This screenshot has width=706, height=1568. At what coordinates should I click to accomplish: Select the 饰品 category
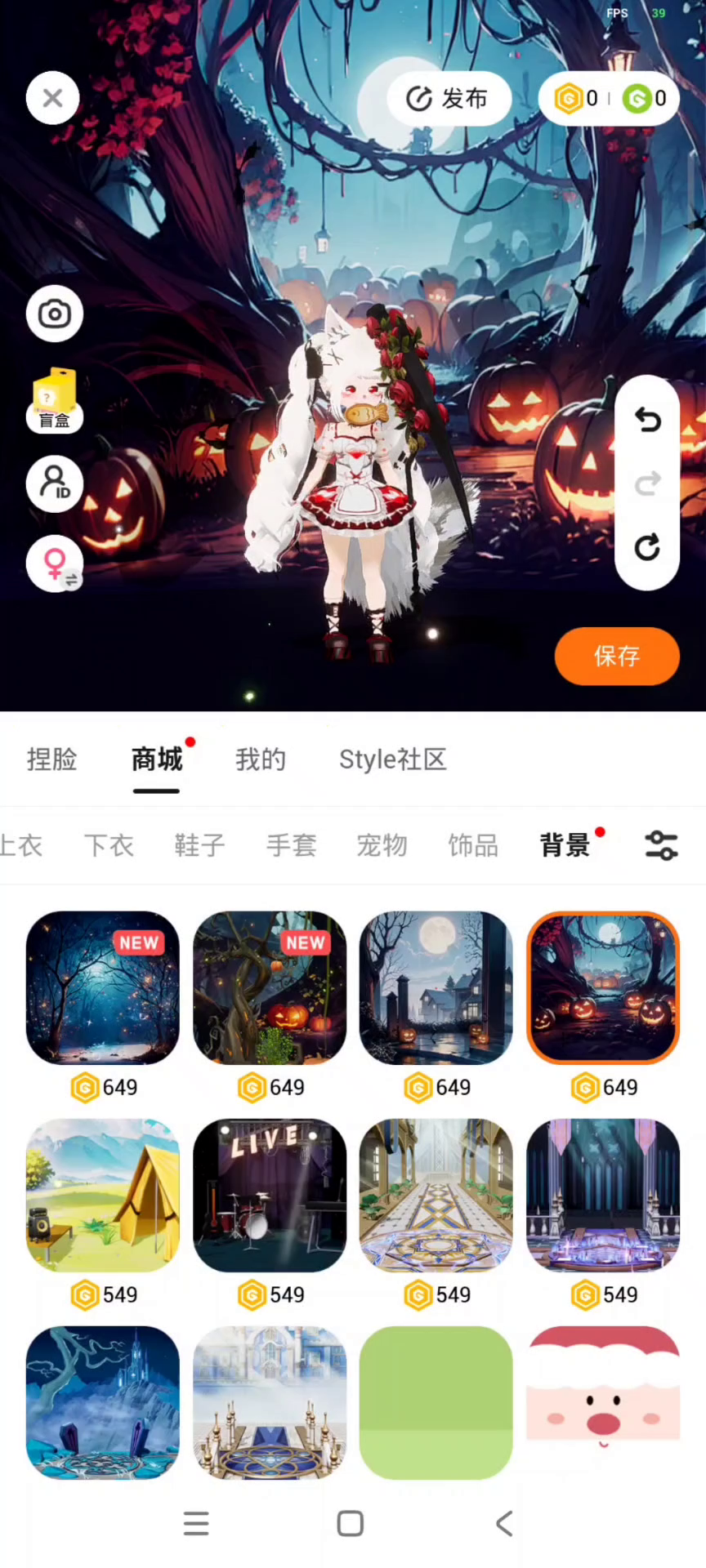[x=473, y=845]
